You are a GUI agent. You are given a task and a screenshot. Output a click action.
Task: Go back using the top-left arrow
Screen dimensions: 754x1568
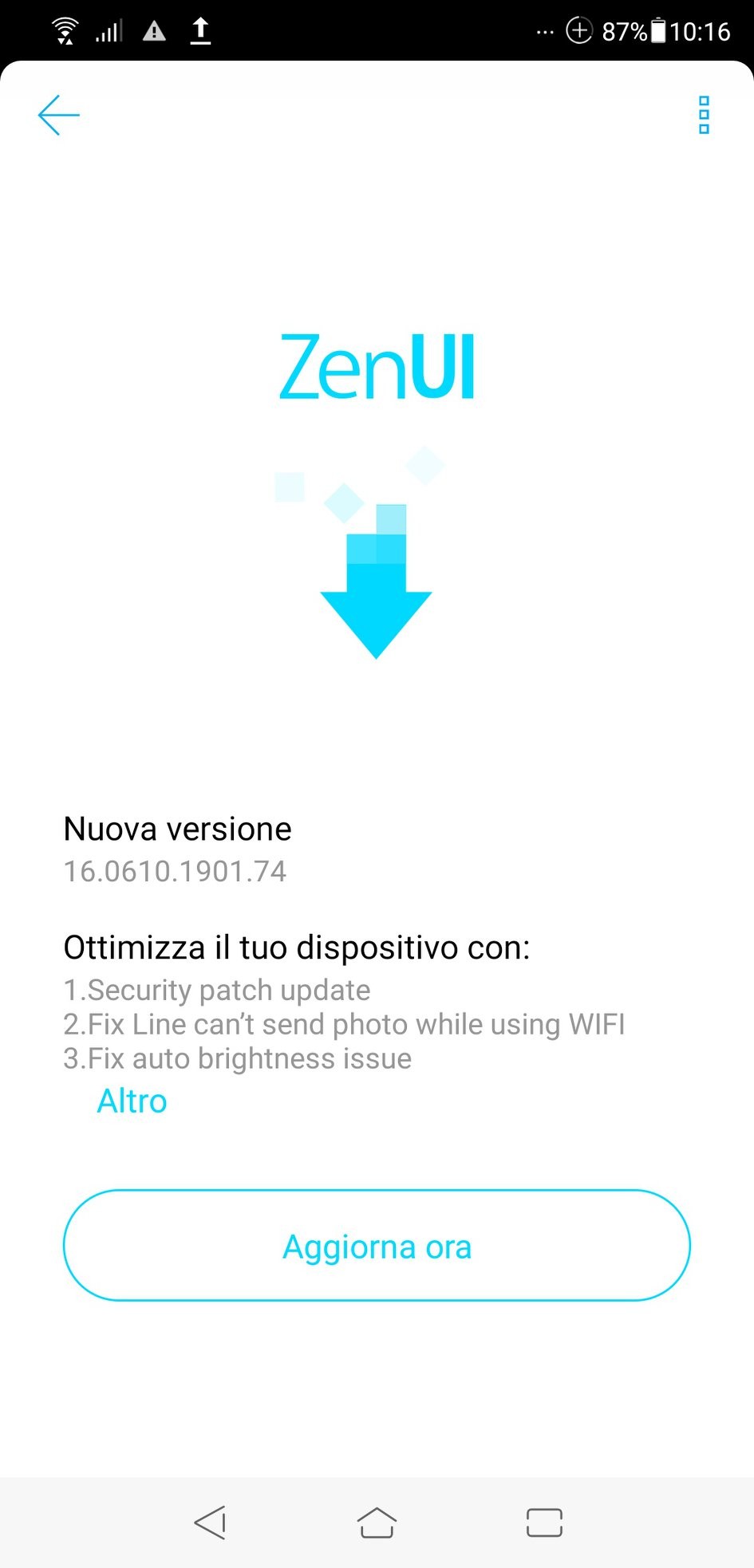[x=59, y=116]
